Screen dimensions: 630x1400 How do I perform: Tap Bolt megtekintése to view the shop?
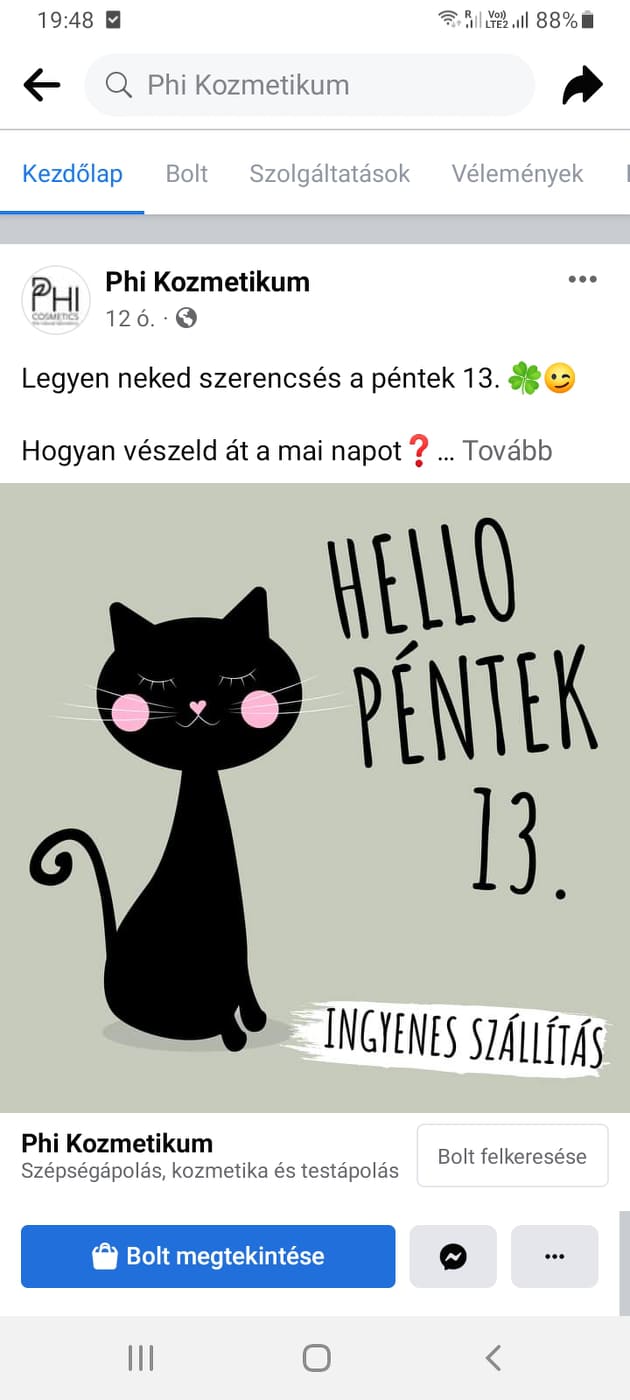[x=208, y=1256]
